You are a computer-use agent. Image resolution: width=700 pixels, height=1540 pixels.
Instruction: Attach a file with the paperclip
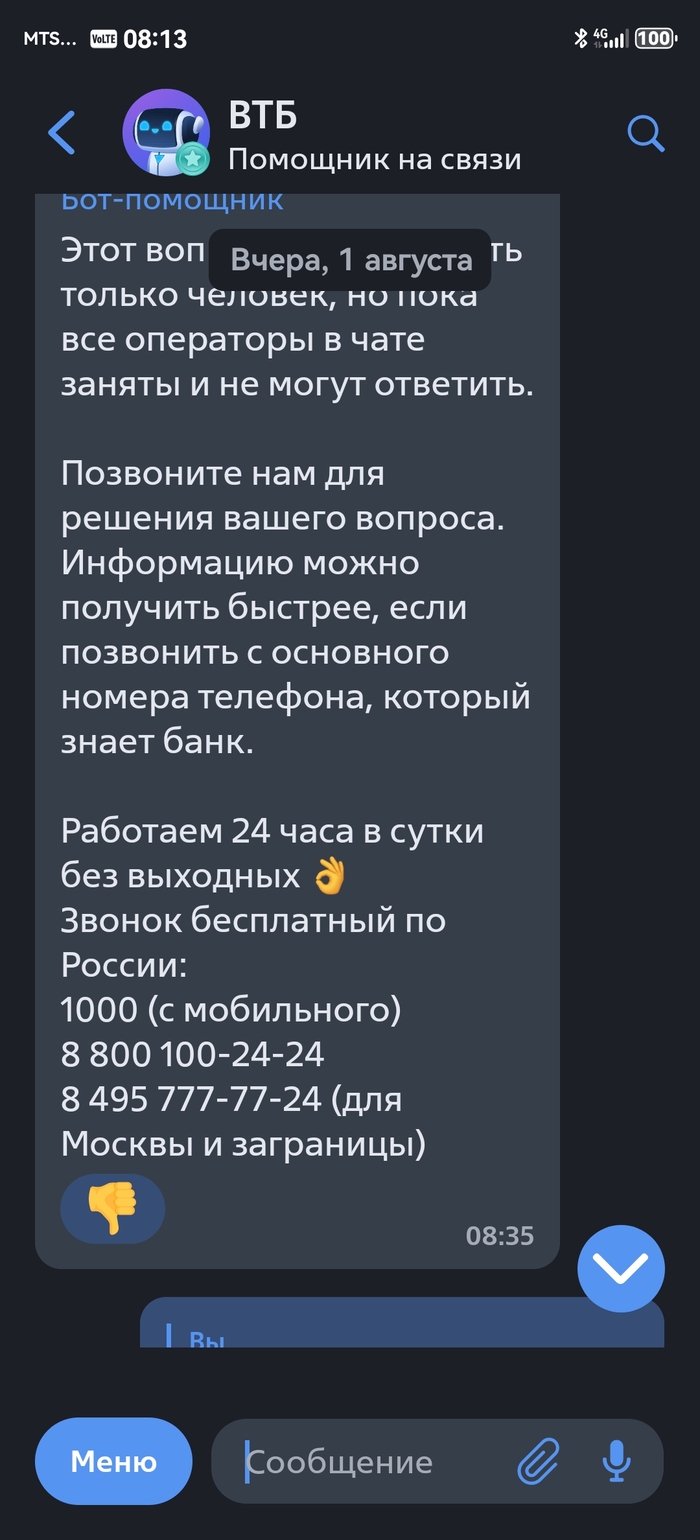click(538, 1462)
